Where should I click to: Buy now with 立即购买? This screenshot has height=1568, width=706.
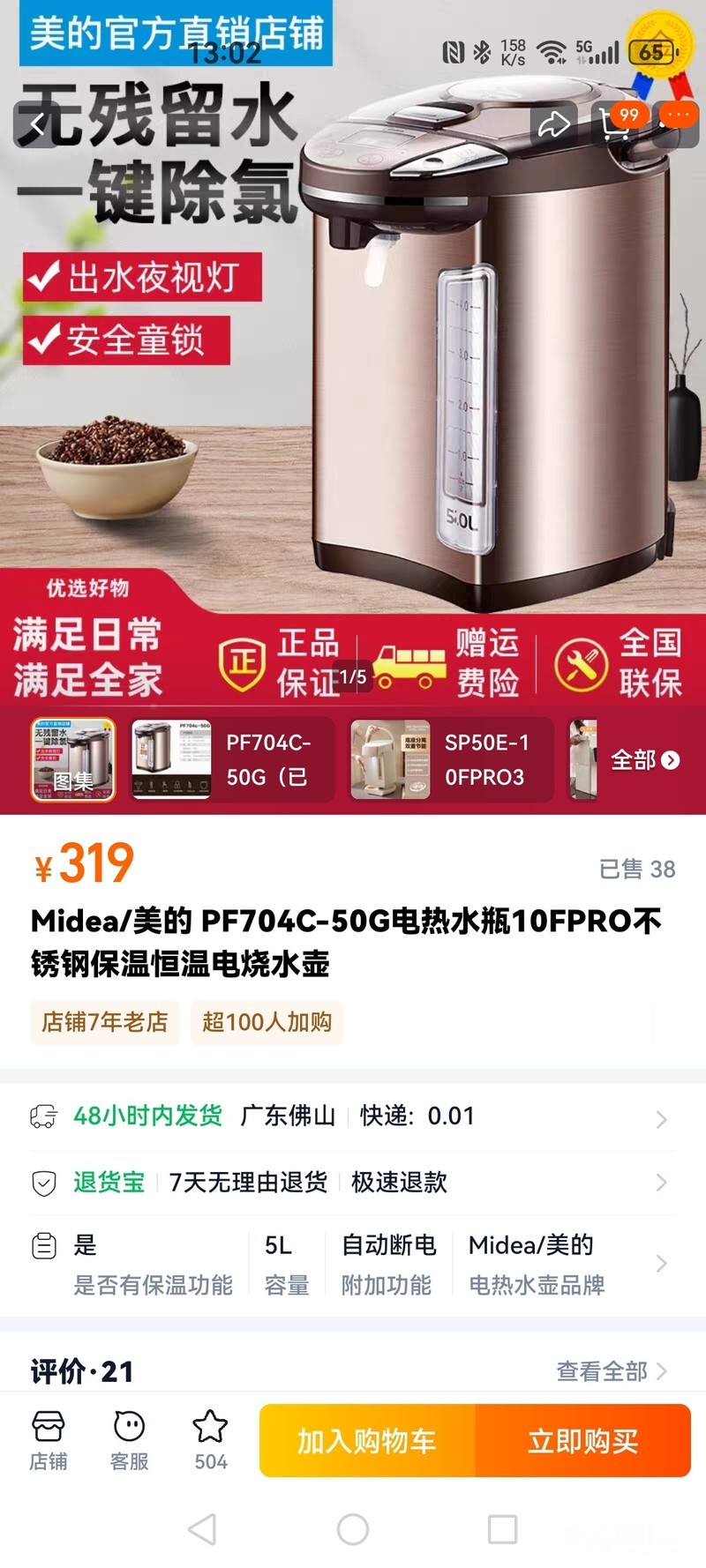[583, 1441]
